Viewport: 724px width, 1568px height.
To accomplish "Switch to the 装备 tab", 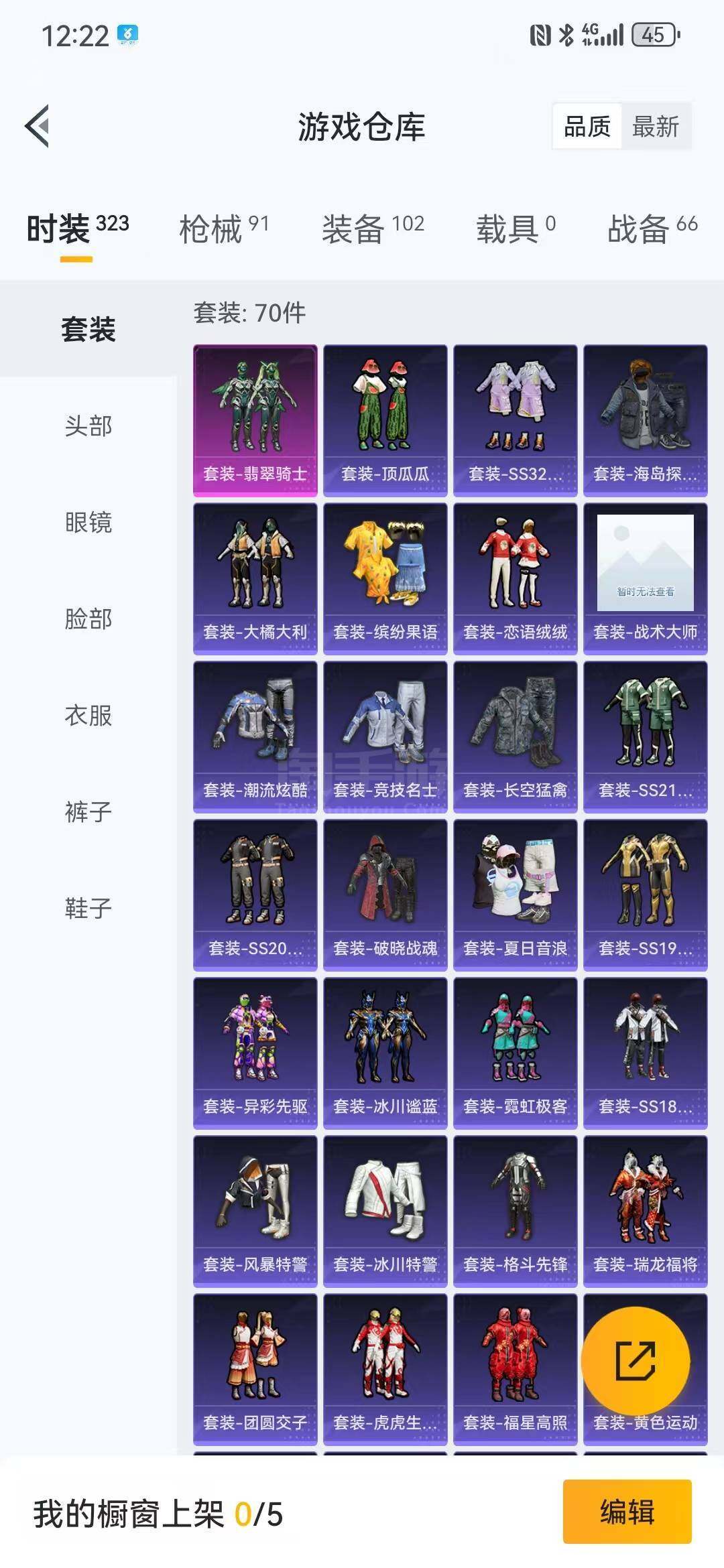I will click(373, 228).
